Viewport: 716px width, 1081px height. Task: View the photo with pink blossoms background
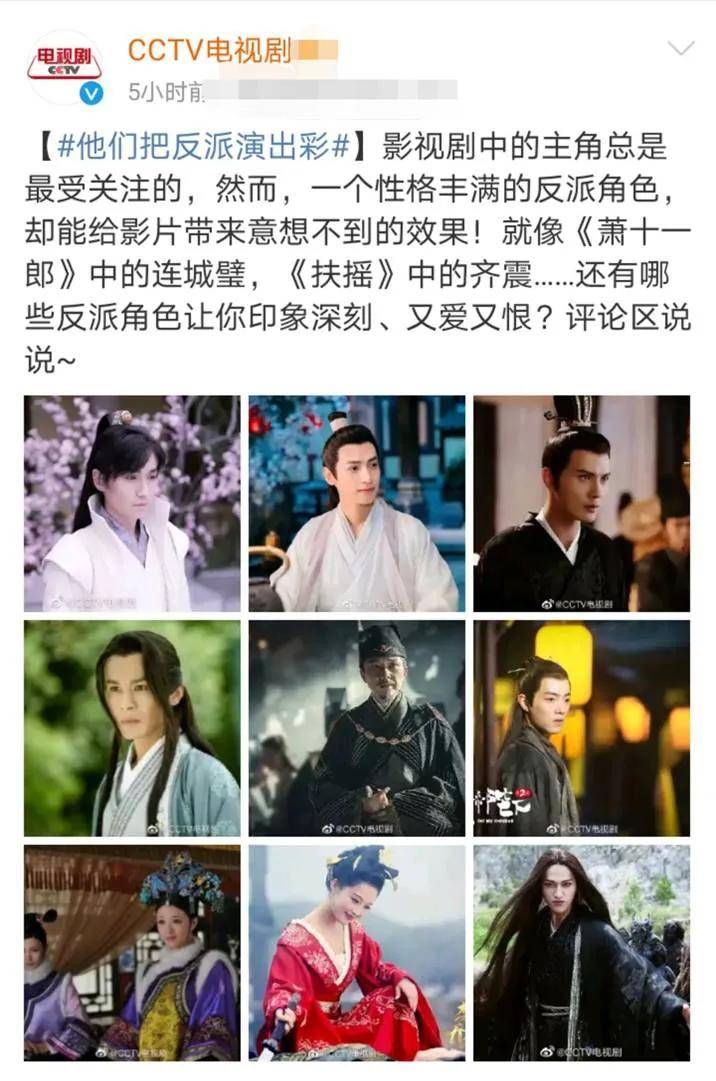(132, 503)
